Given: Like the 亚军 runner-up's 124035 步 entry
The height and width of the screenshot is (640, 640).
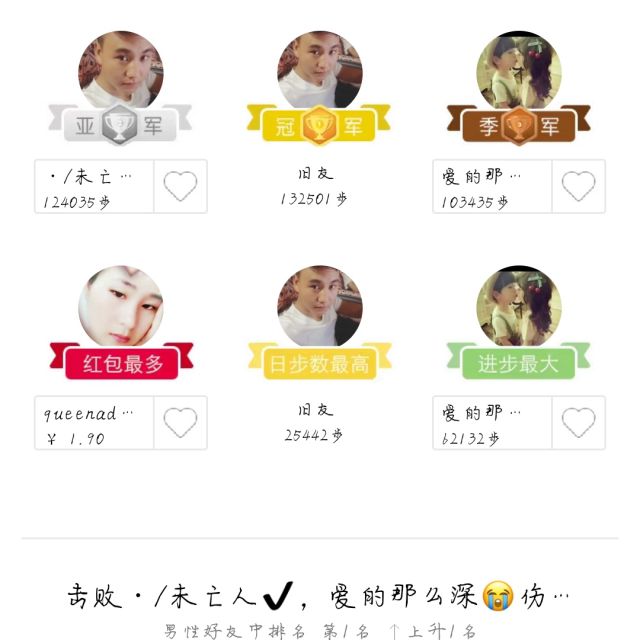Looking at the screenshot, I should pos(181,187).
